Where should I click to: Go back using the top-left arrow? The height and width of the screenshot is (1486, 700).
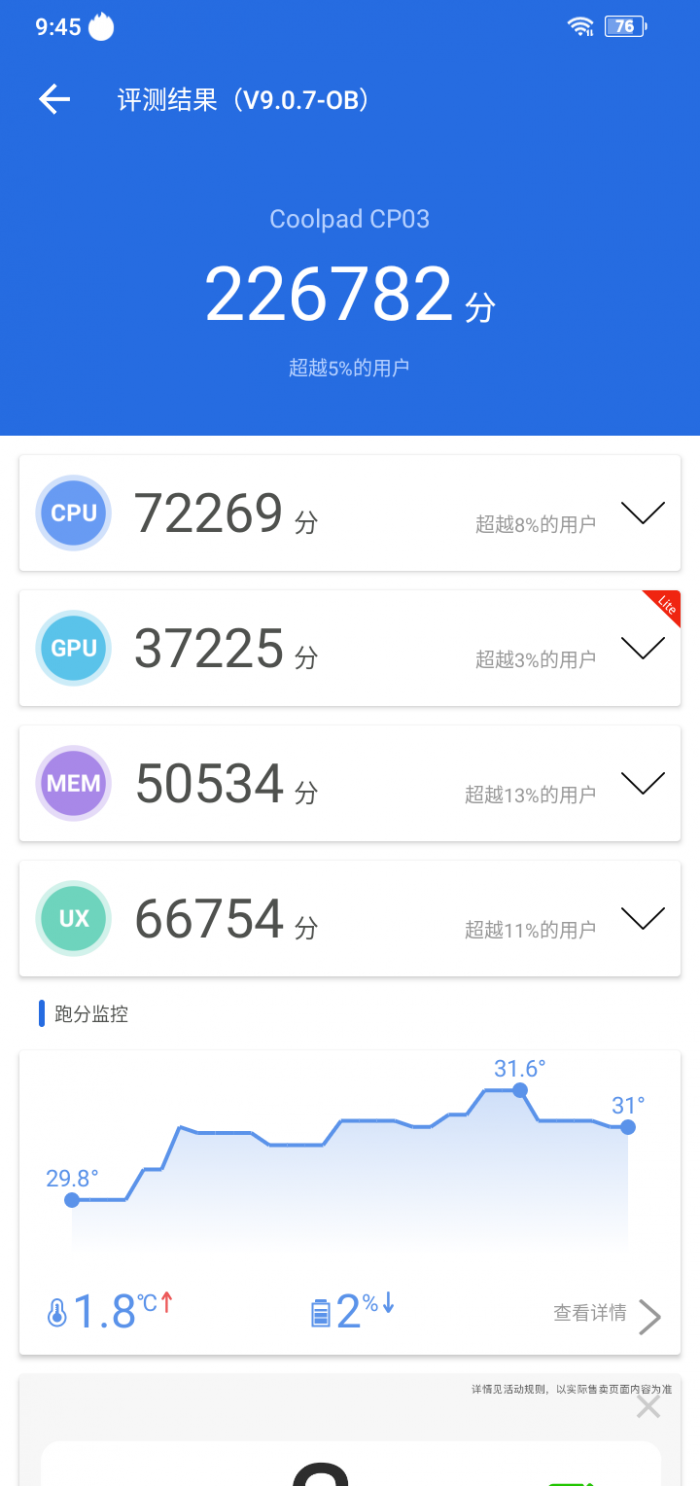click(x=55, y=99)
